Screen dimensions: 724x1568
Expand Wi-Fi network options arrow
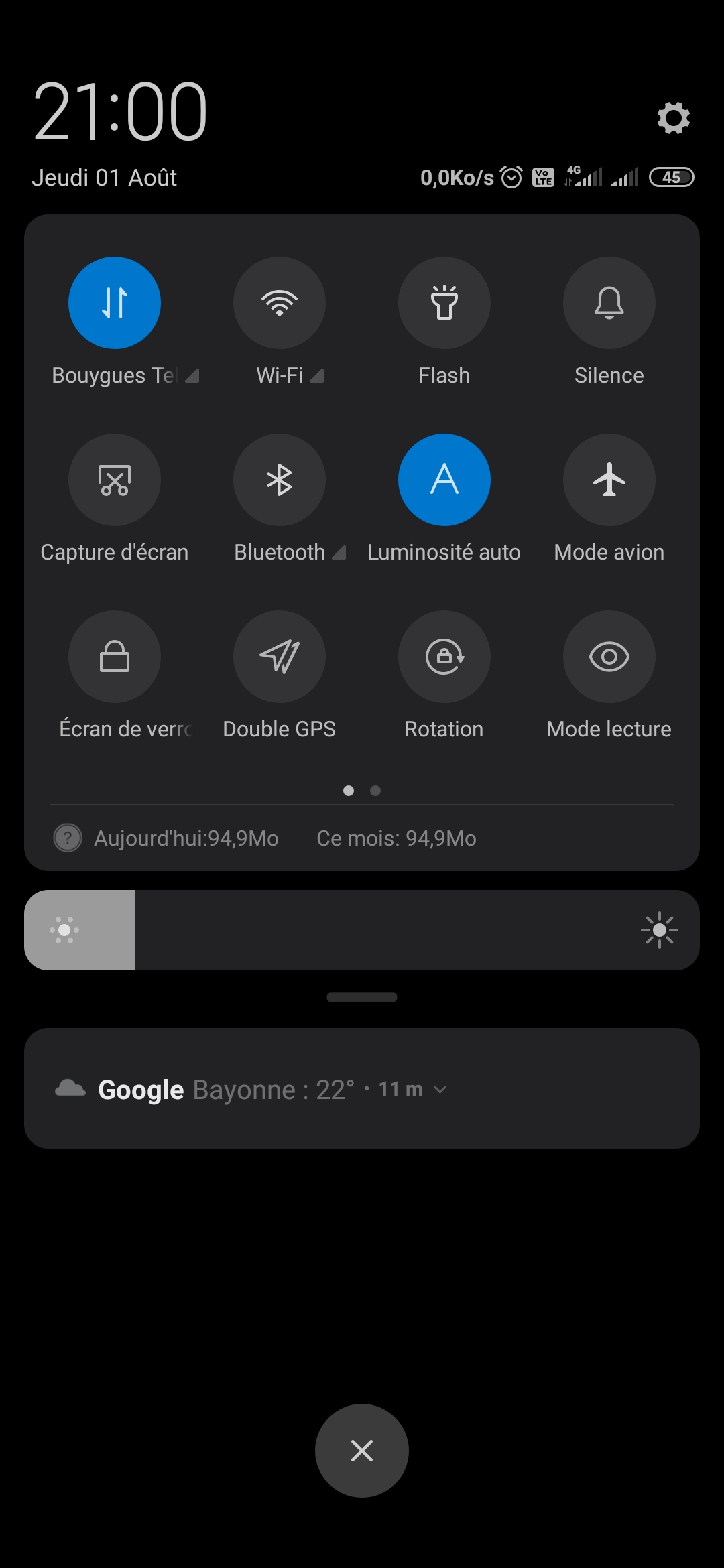tap(317, 376)
